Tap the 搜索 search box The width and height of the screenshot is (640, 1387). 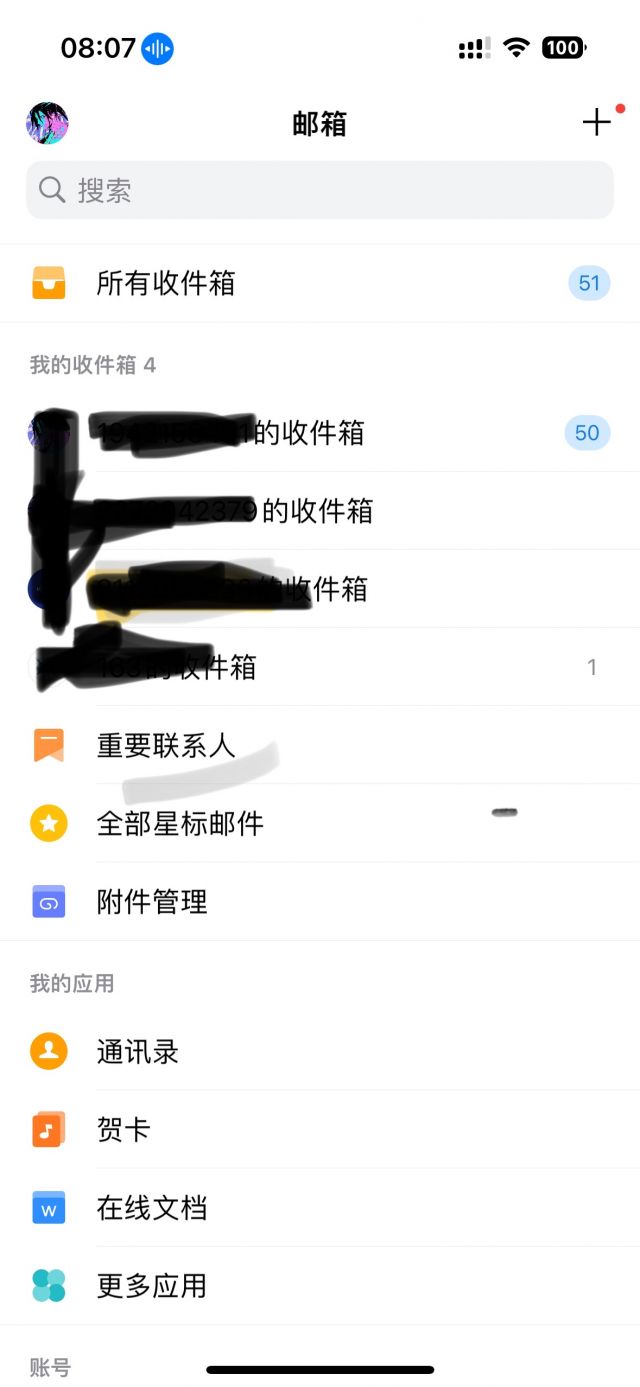click(x=320, y=190)
